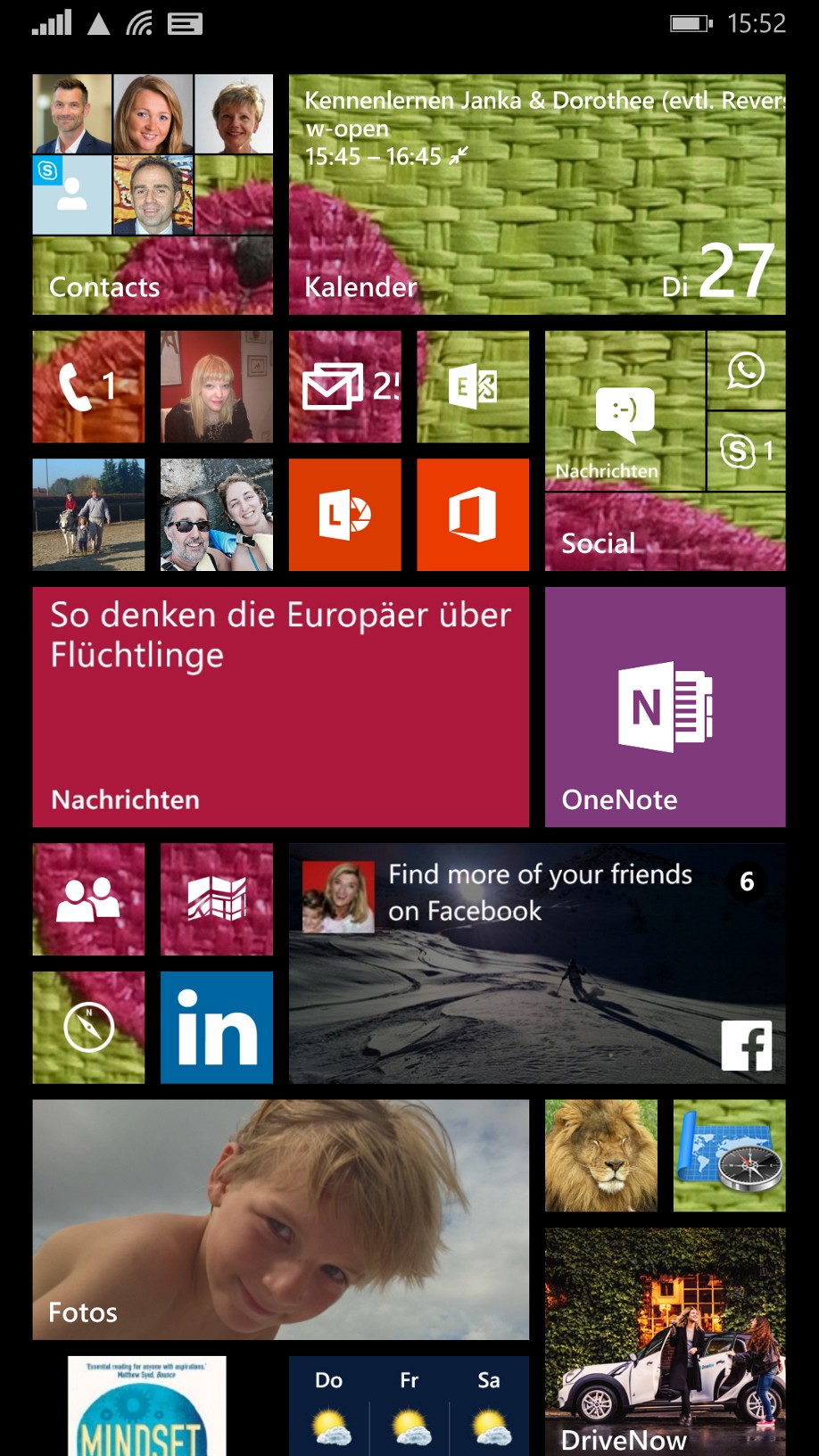Open the compass tile
This screenshot has width=819, height=1456.
coord(88,1028)
